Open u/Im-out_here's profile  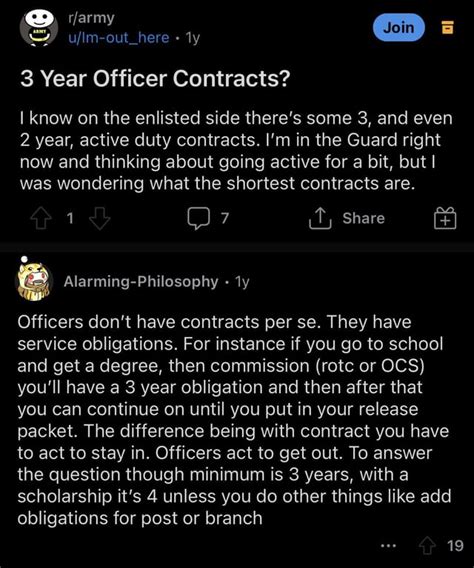pos(119,38)
